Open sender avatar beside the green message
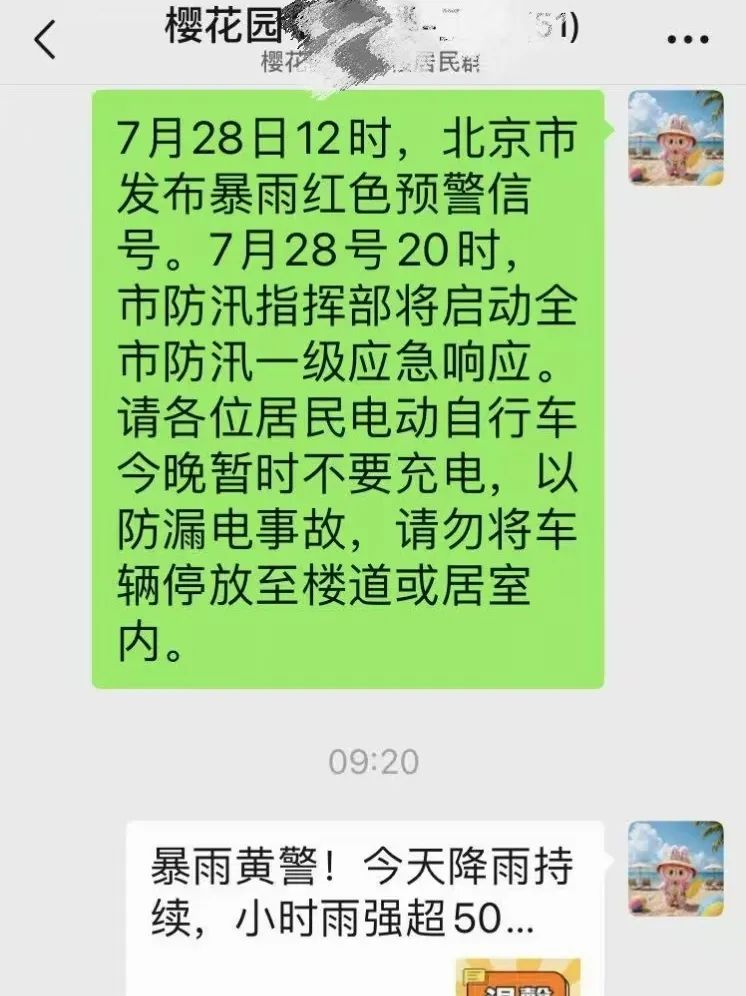 675,138
